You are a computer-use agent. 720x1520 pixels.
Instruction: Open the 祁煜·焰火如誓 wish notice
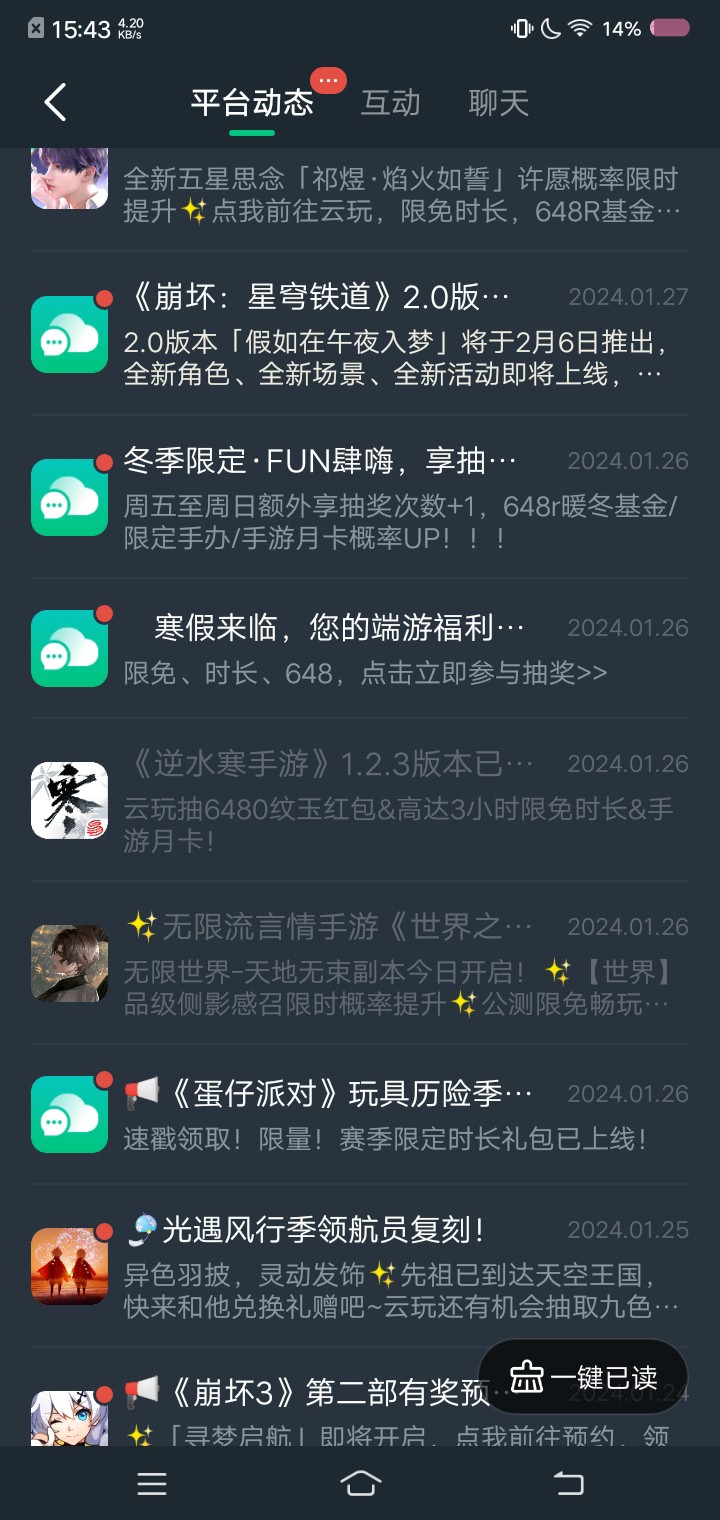click(x=400, y=195)
